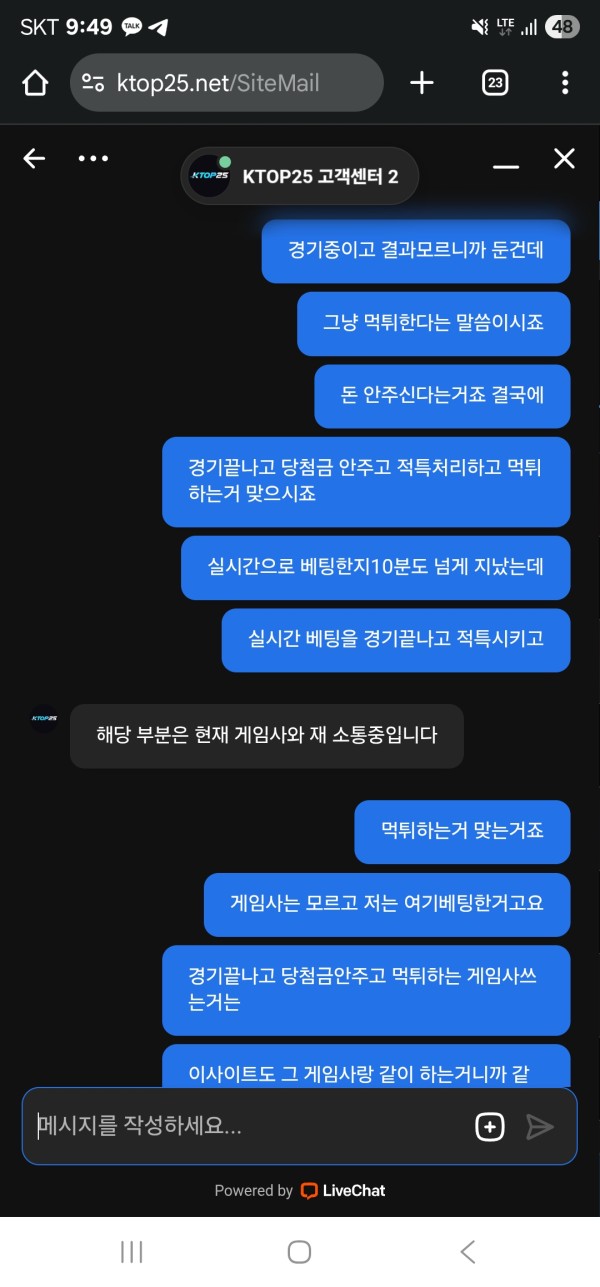
Task: Tap the browser home button
Action: point(35,83)
